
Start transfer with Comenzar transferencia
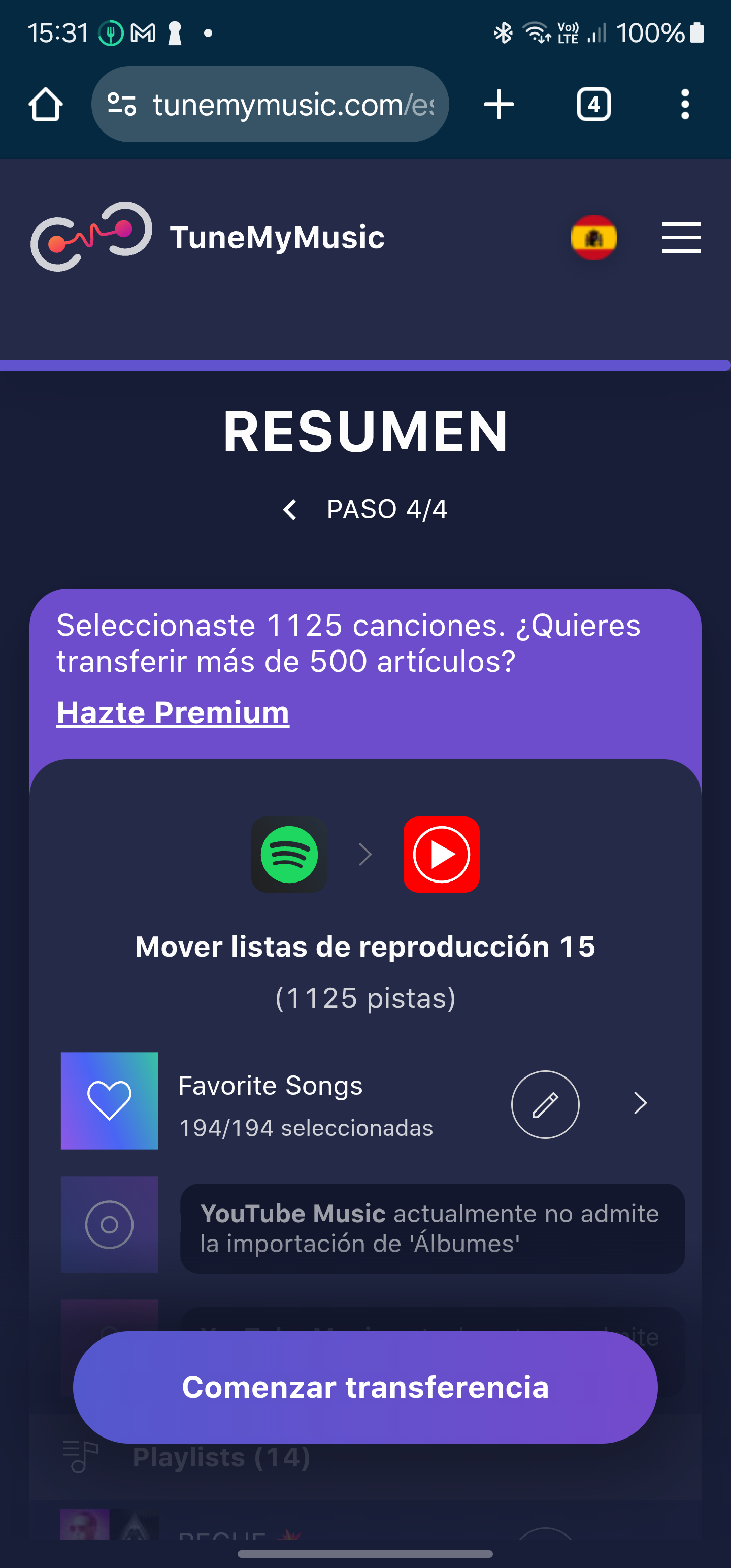click(x=365, y=1387)
